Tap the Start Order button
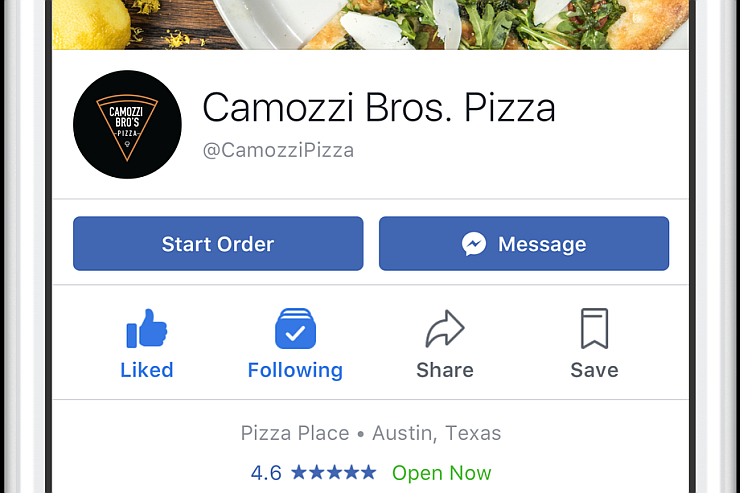The height and width of the screenshot is (493, 740). coord(218,244)
